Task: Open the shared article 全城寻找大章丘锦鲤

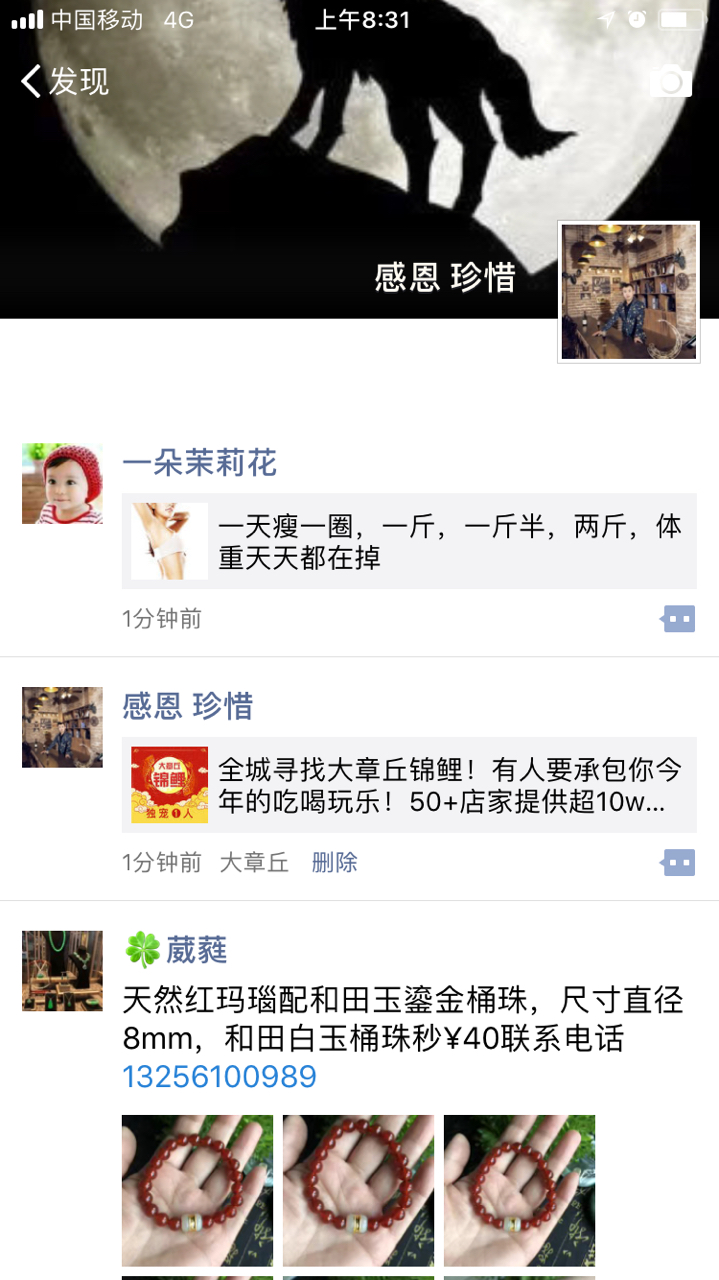Action: pos(409,785)
